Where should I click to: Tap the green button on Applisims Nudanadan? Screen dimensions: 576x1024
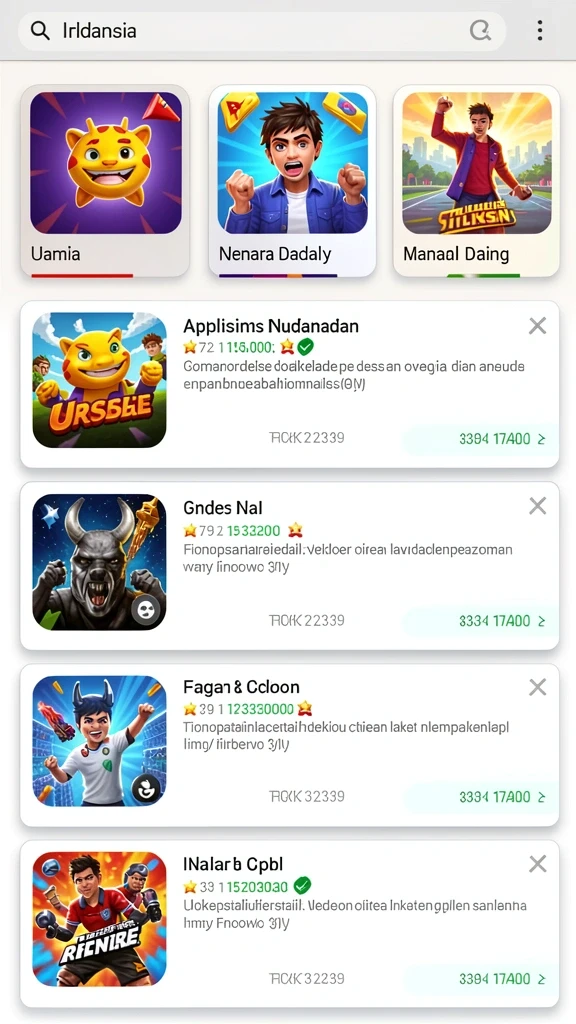click(482, 439)
